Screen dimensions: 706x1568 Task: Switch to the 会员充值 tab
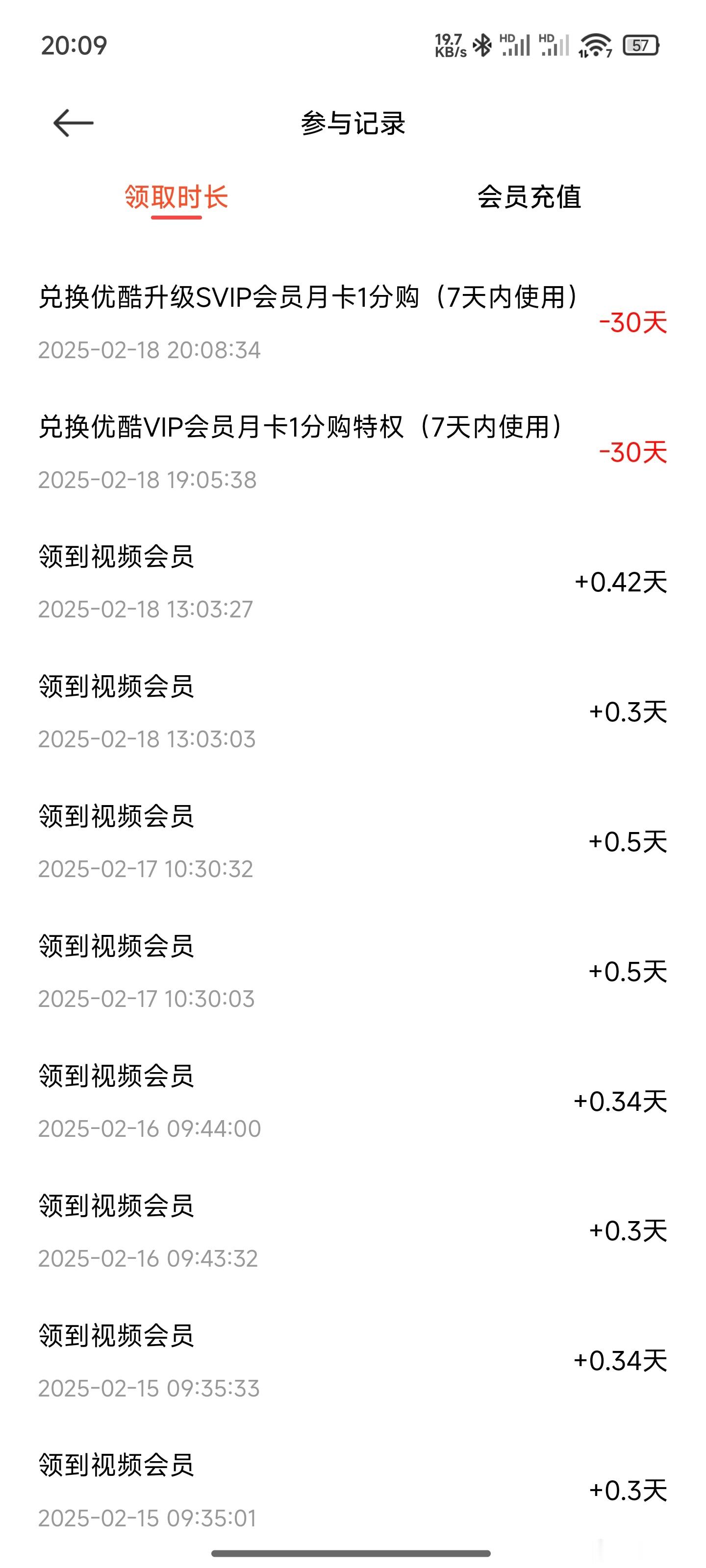point(529,197)
